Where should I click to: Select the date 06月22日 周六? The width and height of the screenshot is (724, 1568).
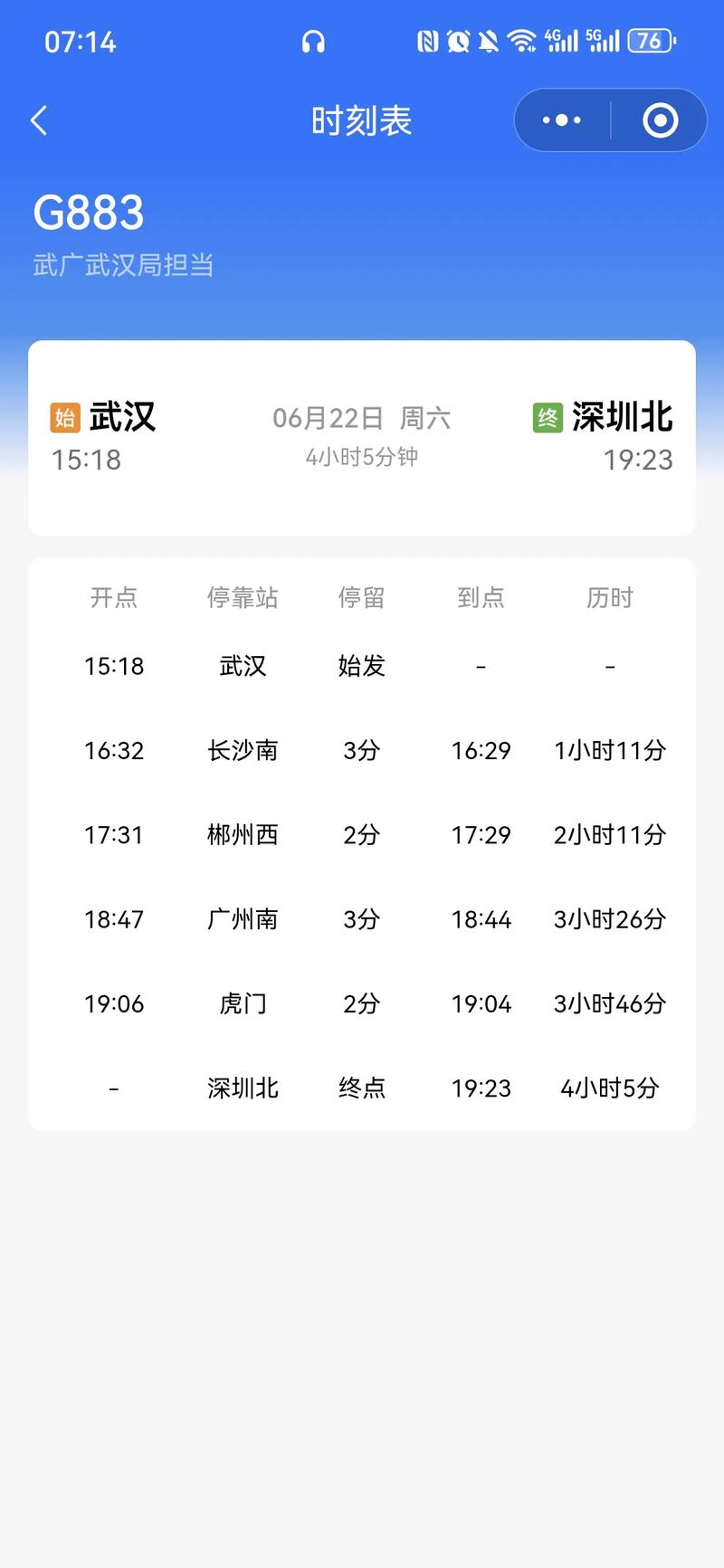pos(362,418)
